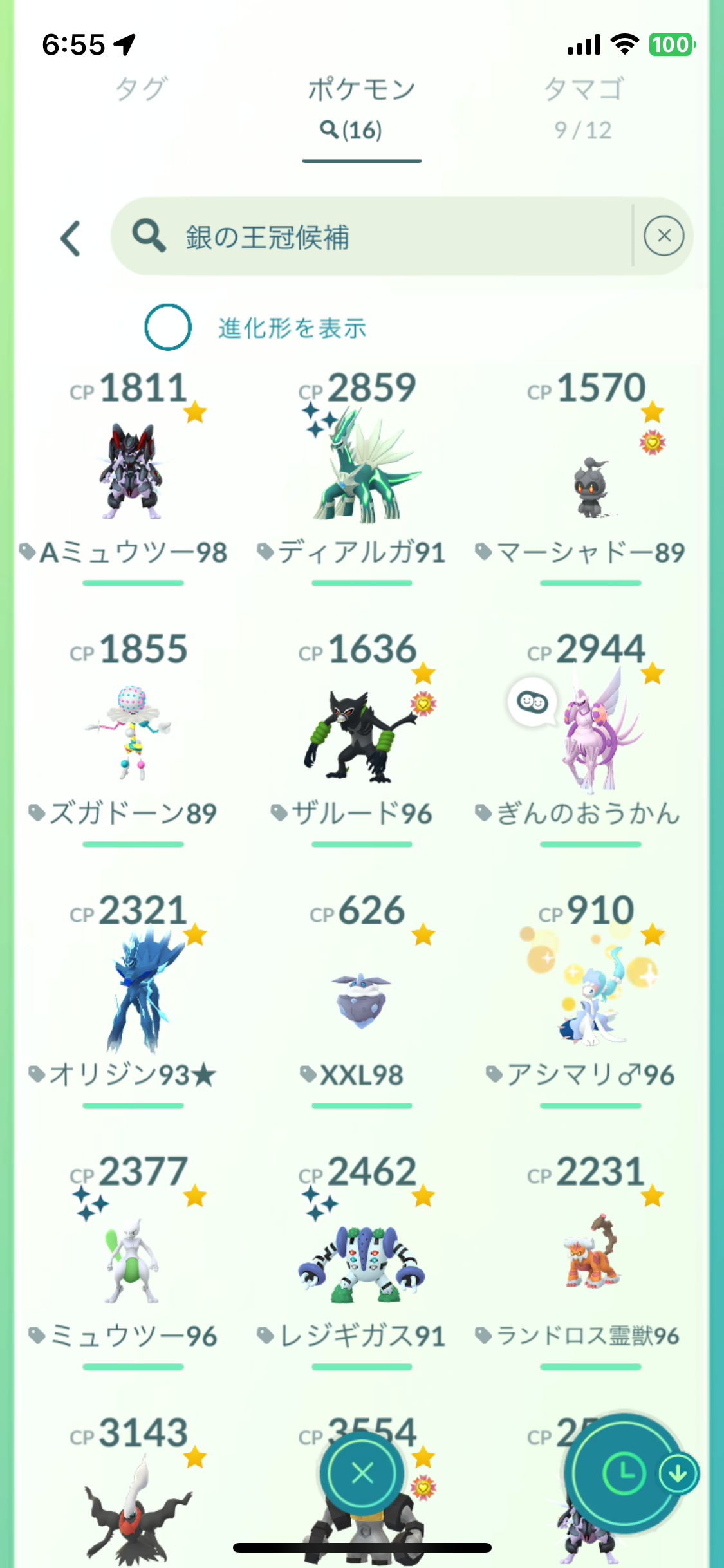This screenshot has height=1568, width=724.
Task: Clear the search text 銀の王冠候補
Action: tap(664, 236)
